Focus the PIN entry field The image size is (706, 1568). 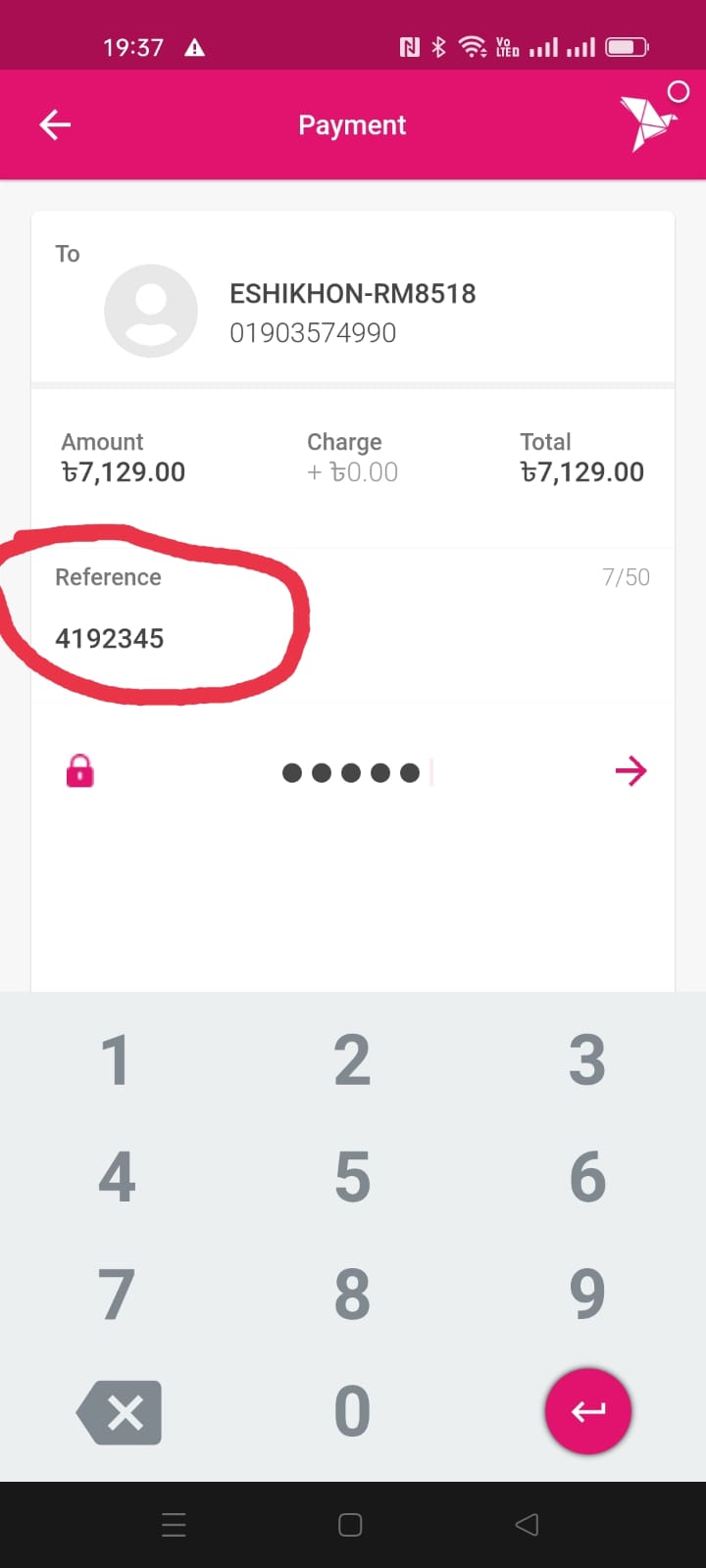click(x=351, y=772)
